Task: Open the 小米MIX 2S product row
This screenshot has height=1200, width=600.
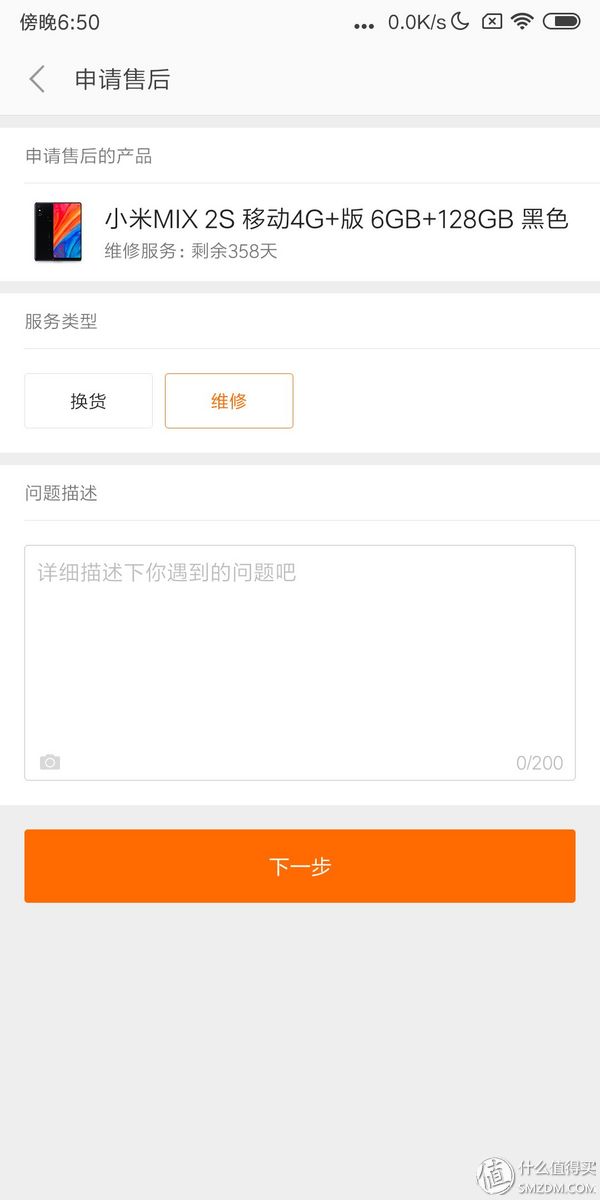Action: (x=300, y=232)
